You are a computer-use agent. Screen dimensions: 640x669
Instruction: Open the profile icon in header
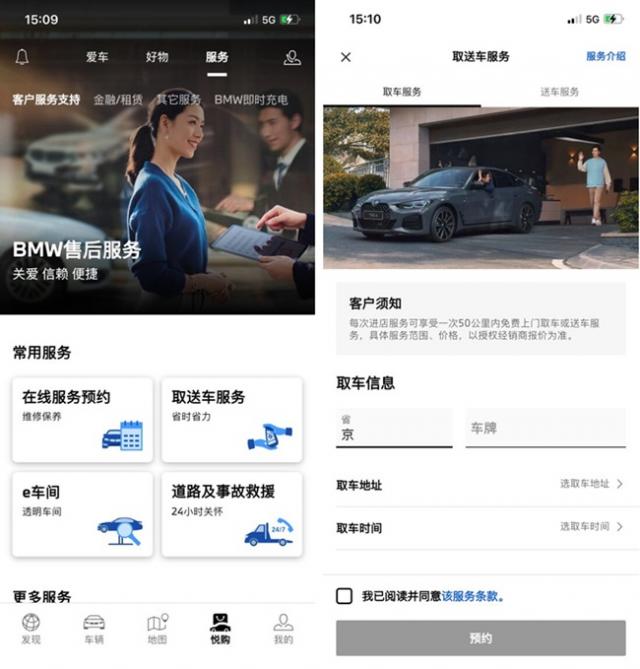292,57
